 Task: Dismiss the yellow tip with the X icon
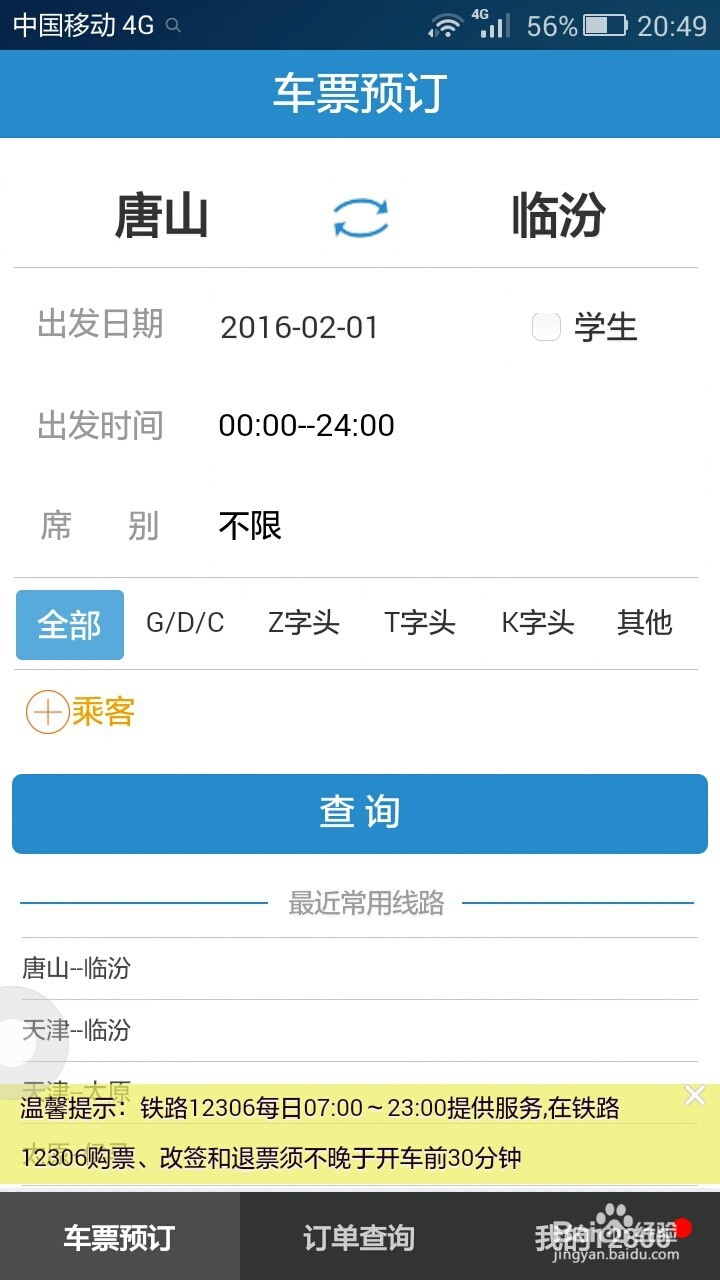pyautogui.click(x=695, y=1094)
